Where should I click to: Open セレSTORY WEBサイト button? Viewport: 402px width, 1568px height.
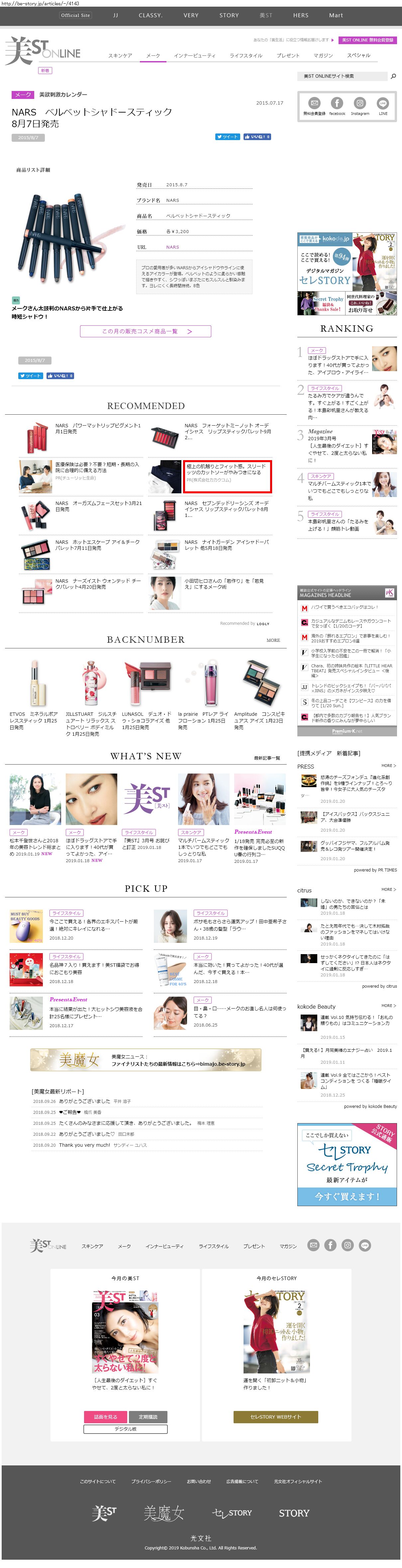point(276,1417)
